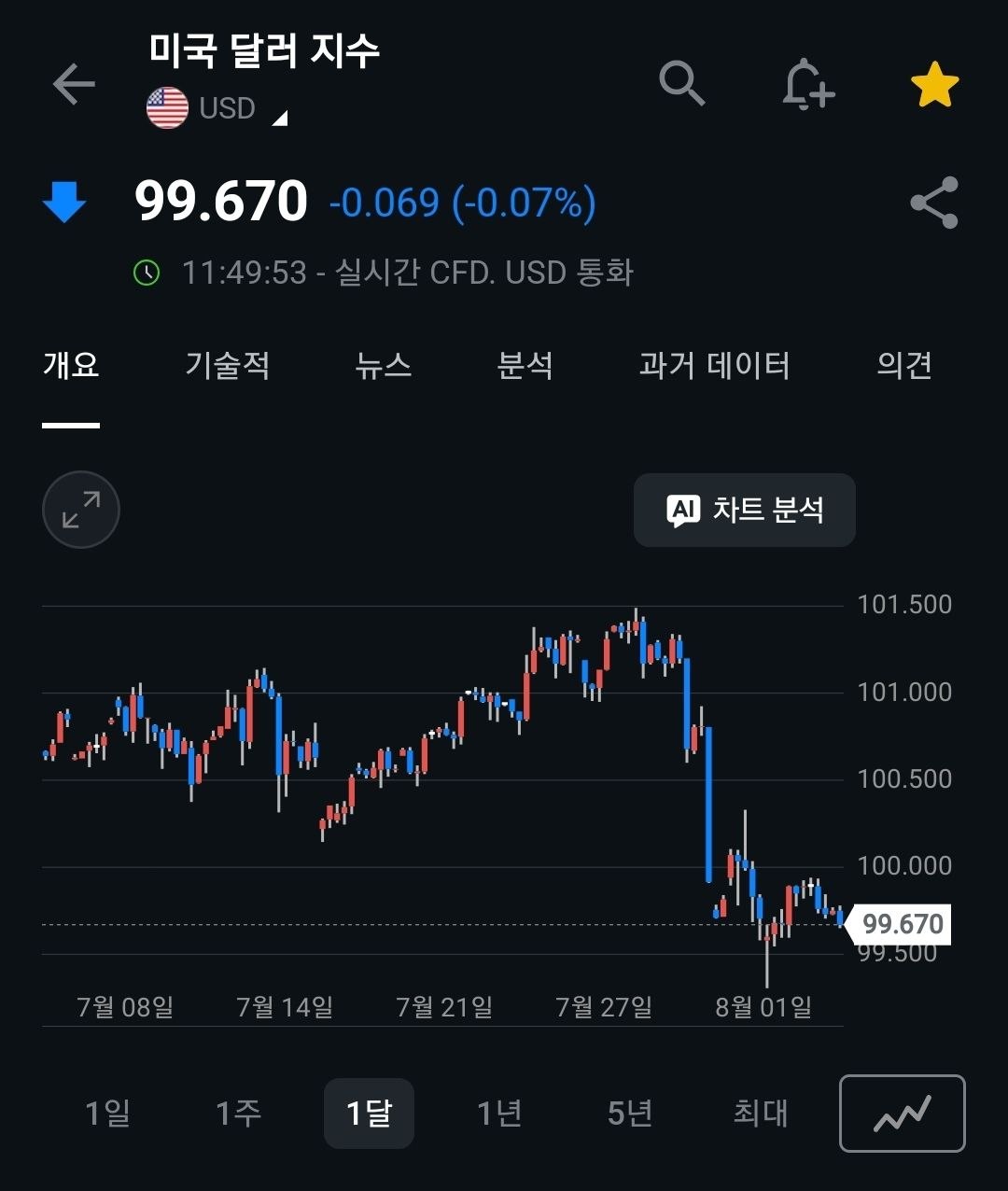The width and height of the screenshot is (1008, 1191).
Task: Open the 의견 tab
Action: tap(904, 365)
